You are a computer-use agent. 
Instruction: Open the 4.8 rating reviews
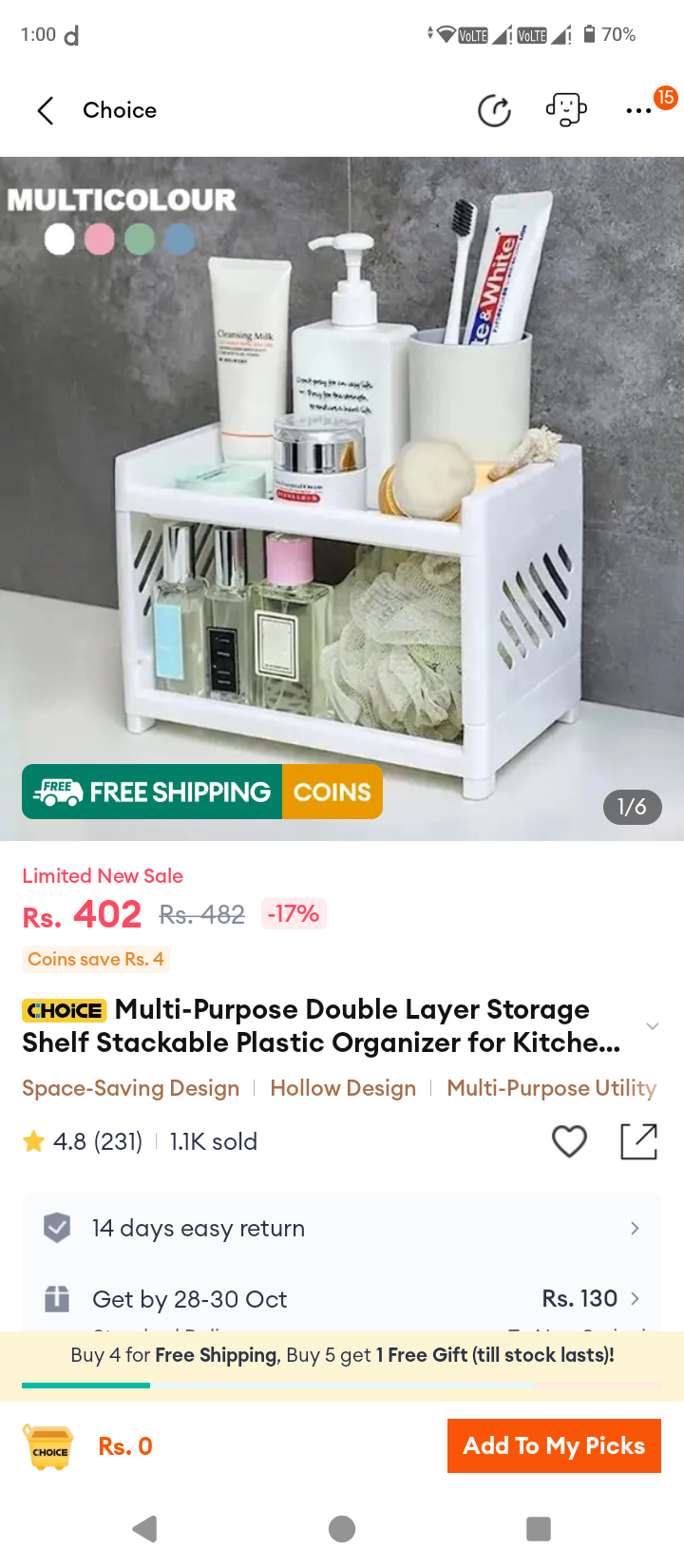83,1141
